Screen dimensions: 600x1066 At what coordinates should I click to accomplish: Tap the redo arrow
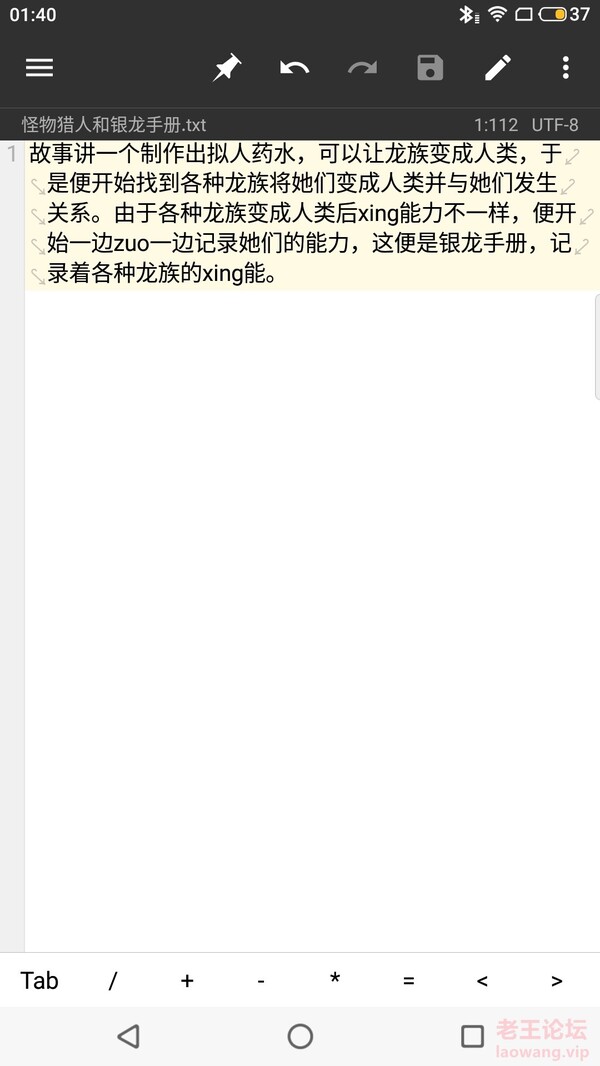(x=362, y=68)
